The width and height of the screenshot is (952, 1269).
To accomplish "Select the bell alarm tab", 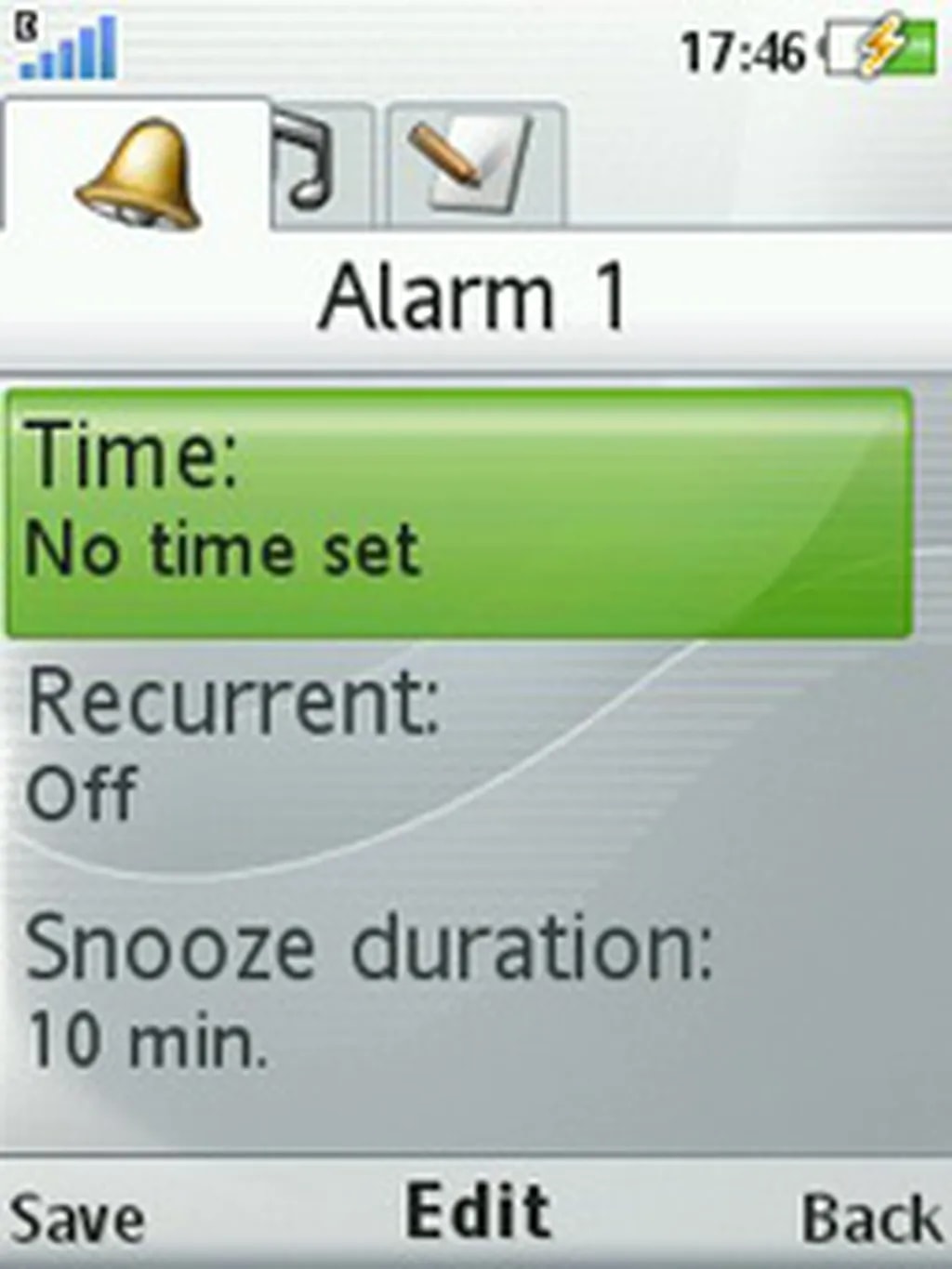I will pos(138,169).
